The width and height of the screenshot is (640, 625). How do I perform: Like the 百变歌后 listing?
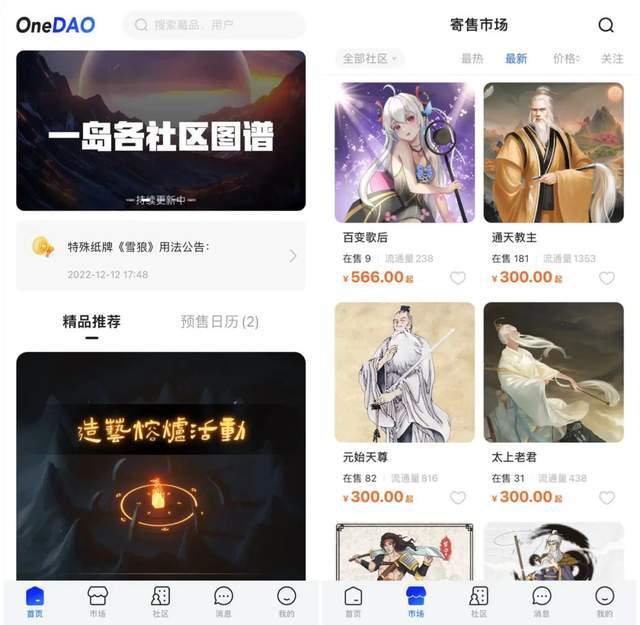tap(458, 278)
